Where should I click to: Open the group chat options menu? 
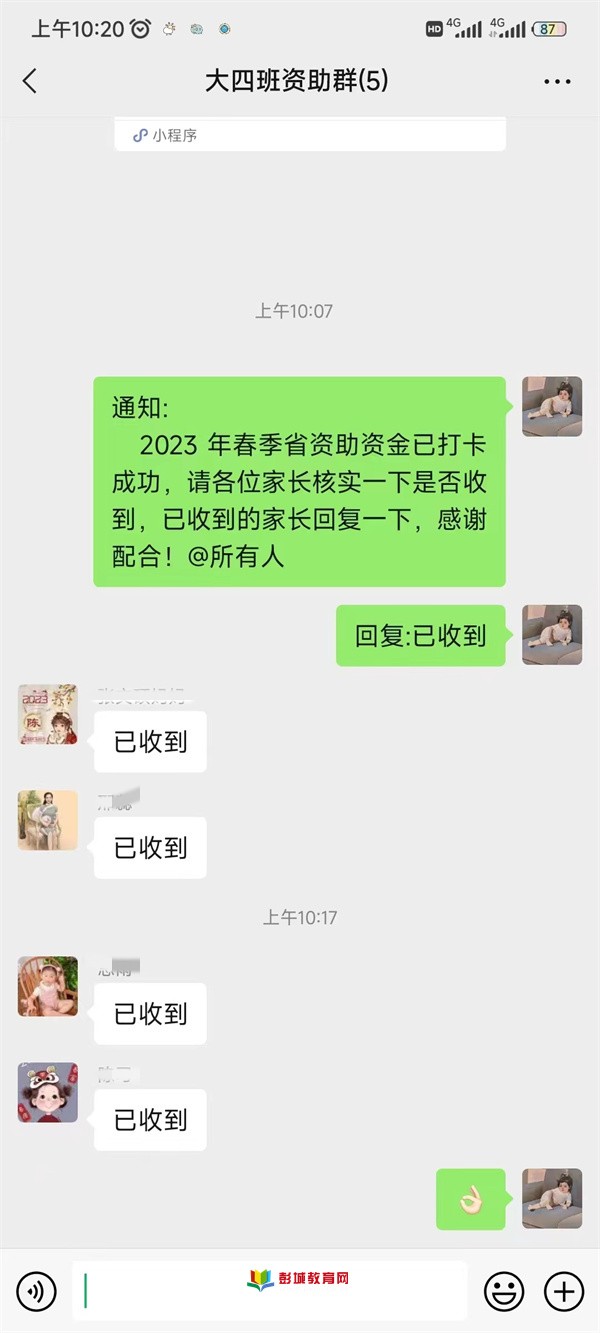click(557, 82)
